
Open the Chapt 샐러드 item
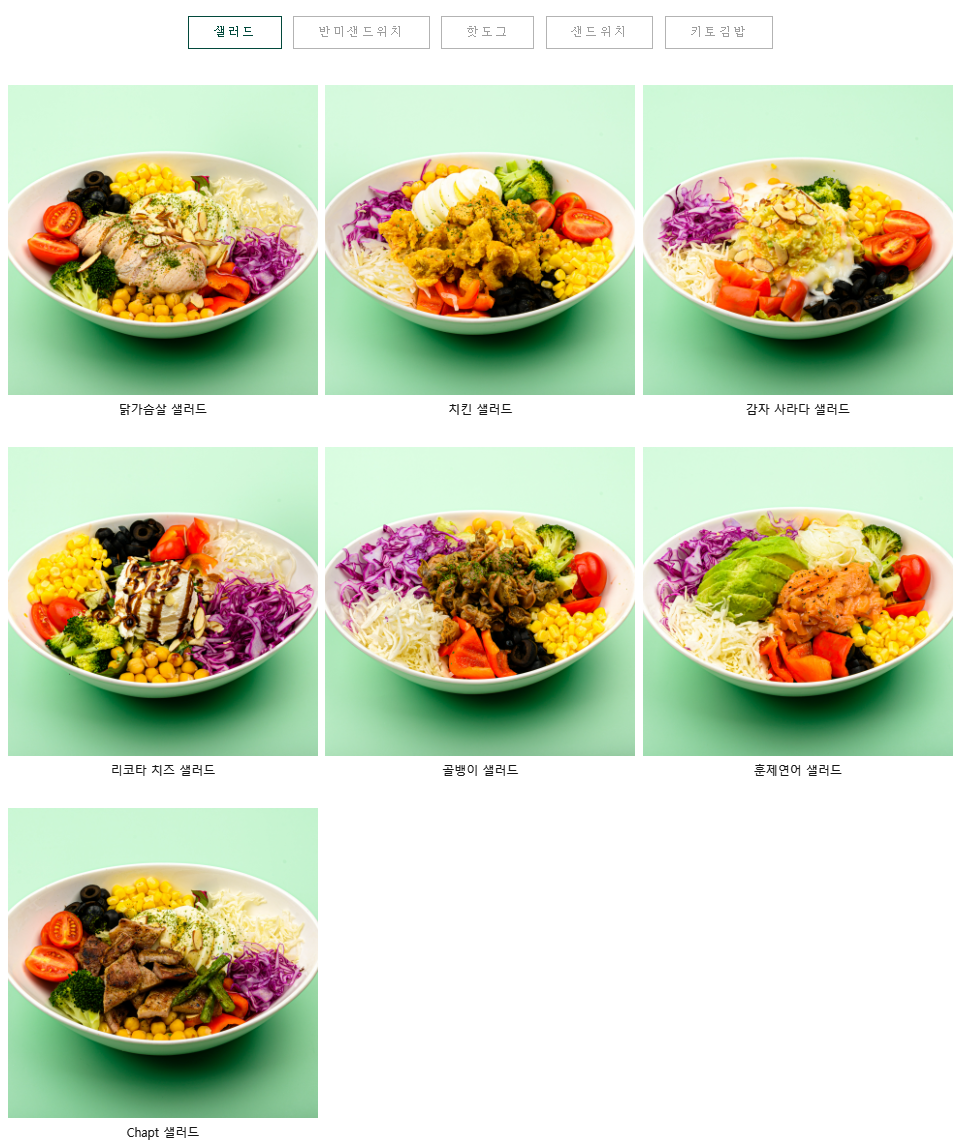click(162, 962)
